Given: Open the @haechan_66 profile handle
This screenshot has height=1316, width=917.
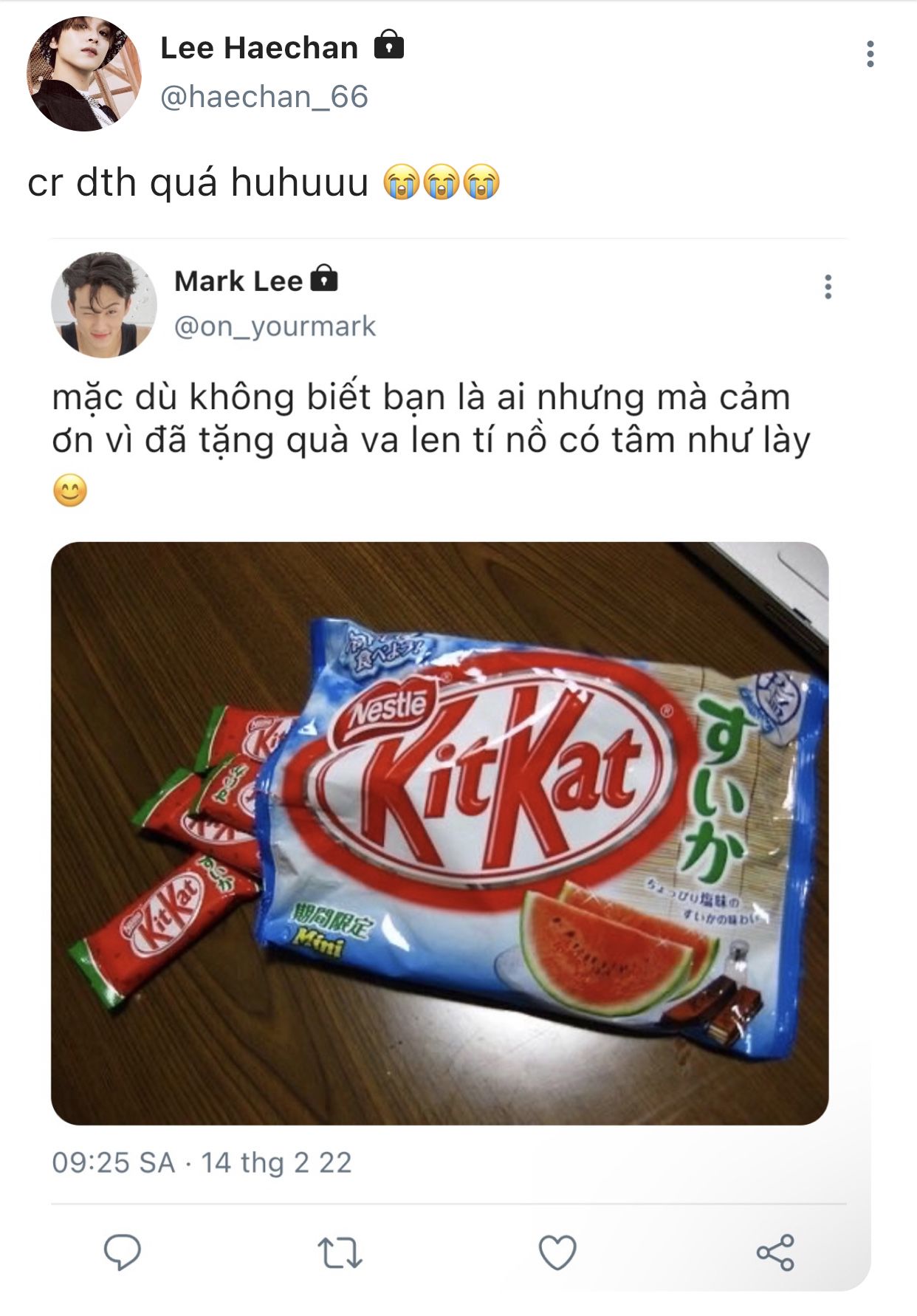Looking at the screenshot, I should 264,97.
